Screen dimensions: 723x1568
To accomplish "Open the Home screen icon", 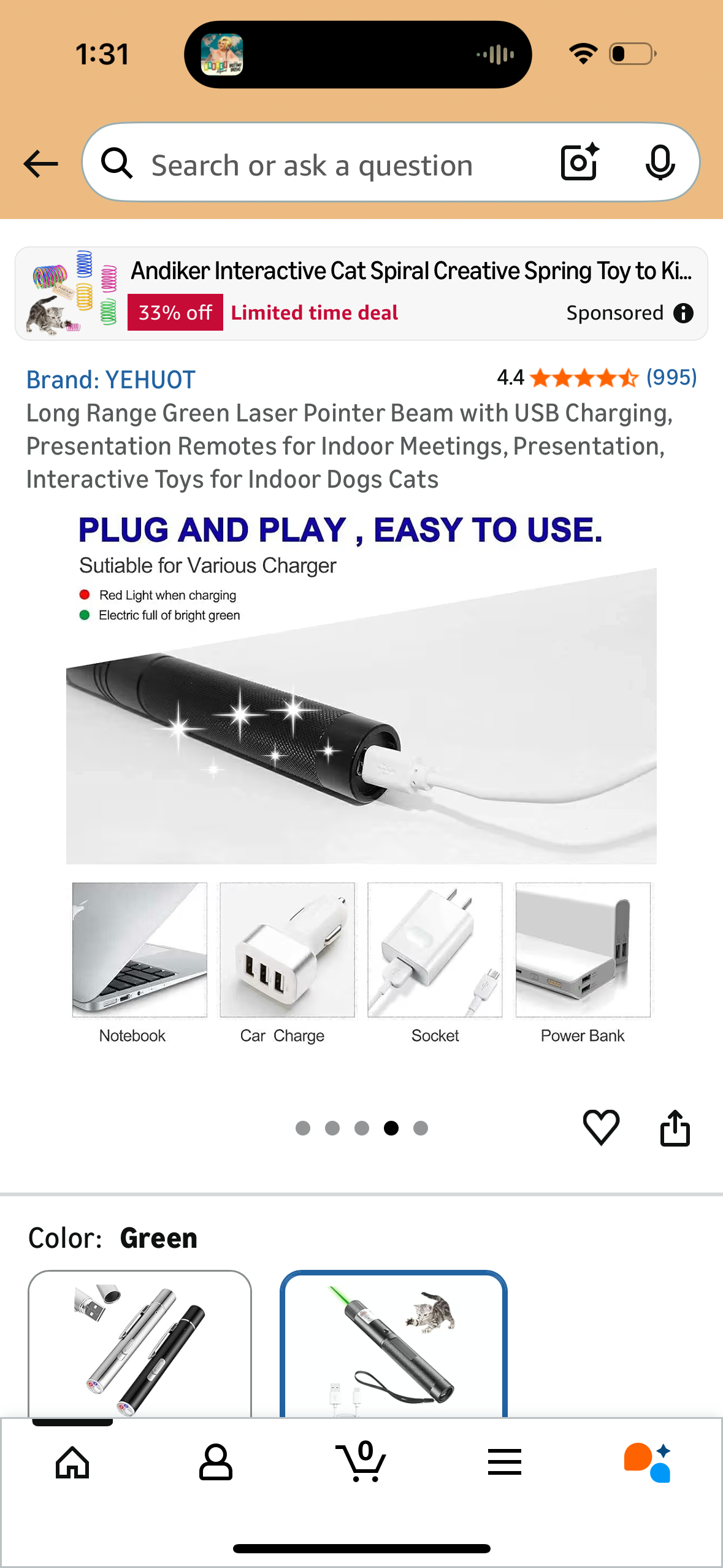I will point(72,1462).
